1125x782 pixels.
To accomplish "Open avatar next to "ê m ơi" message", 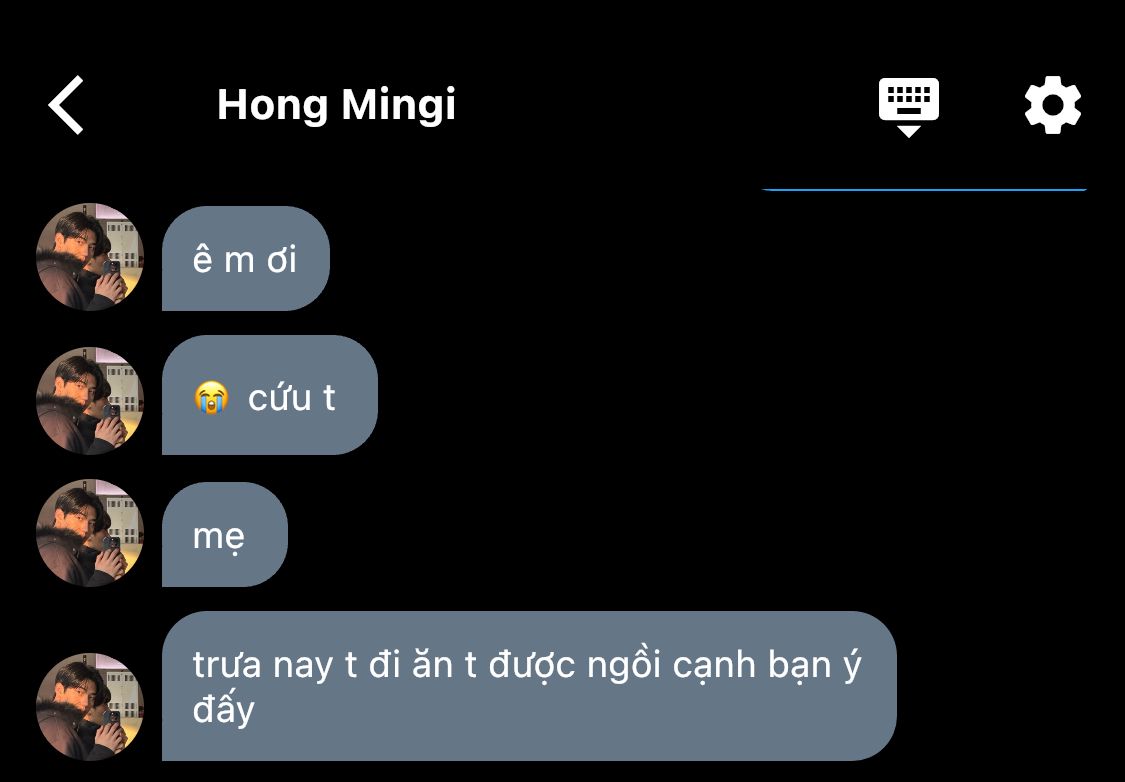I will point(90,258).
